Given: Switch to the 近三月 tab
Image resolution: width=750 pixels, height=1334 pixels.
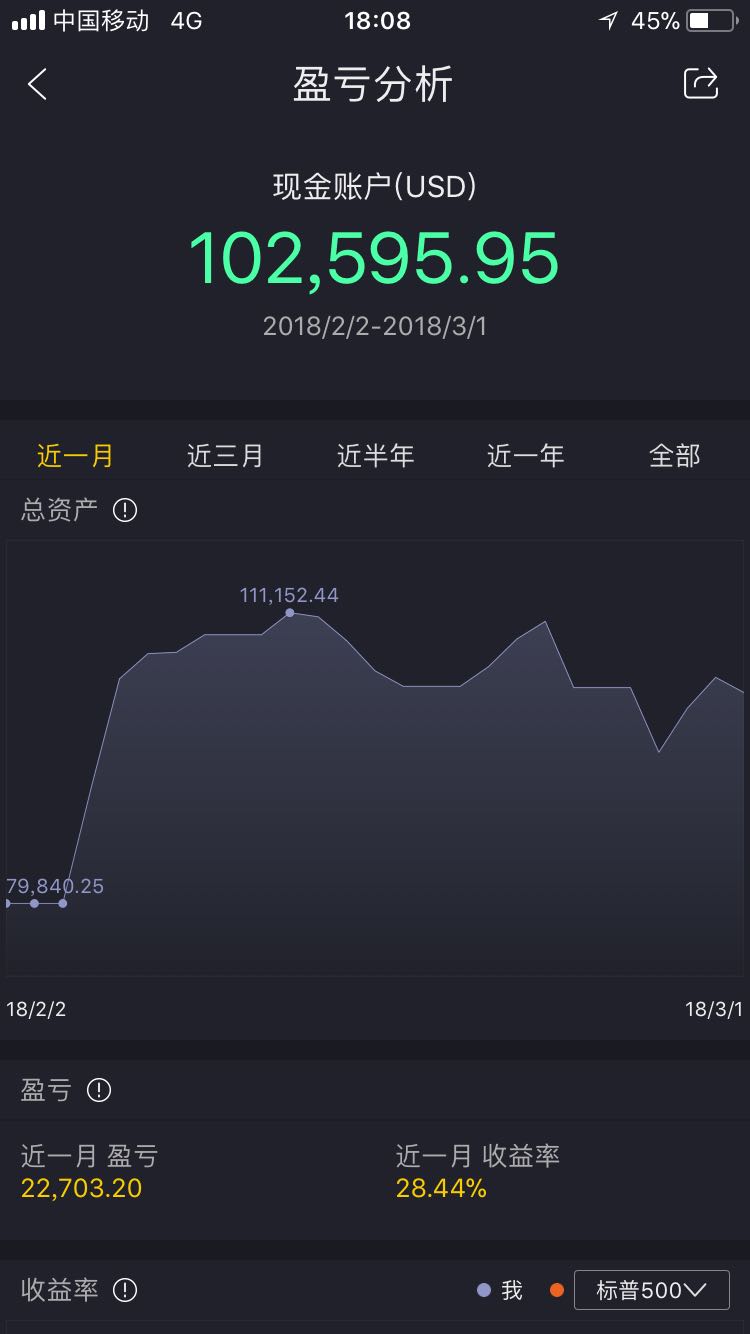Looking at the screenshot, I should 225,456.
